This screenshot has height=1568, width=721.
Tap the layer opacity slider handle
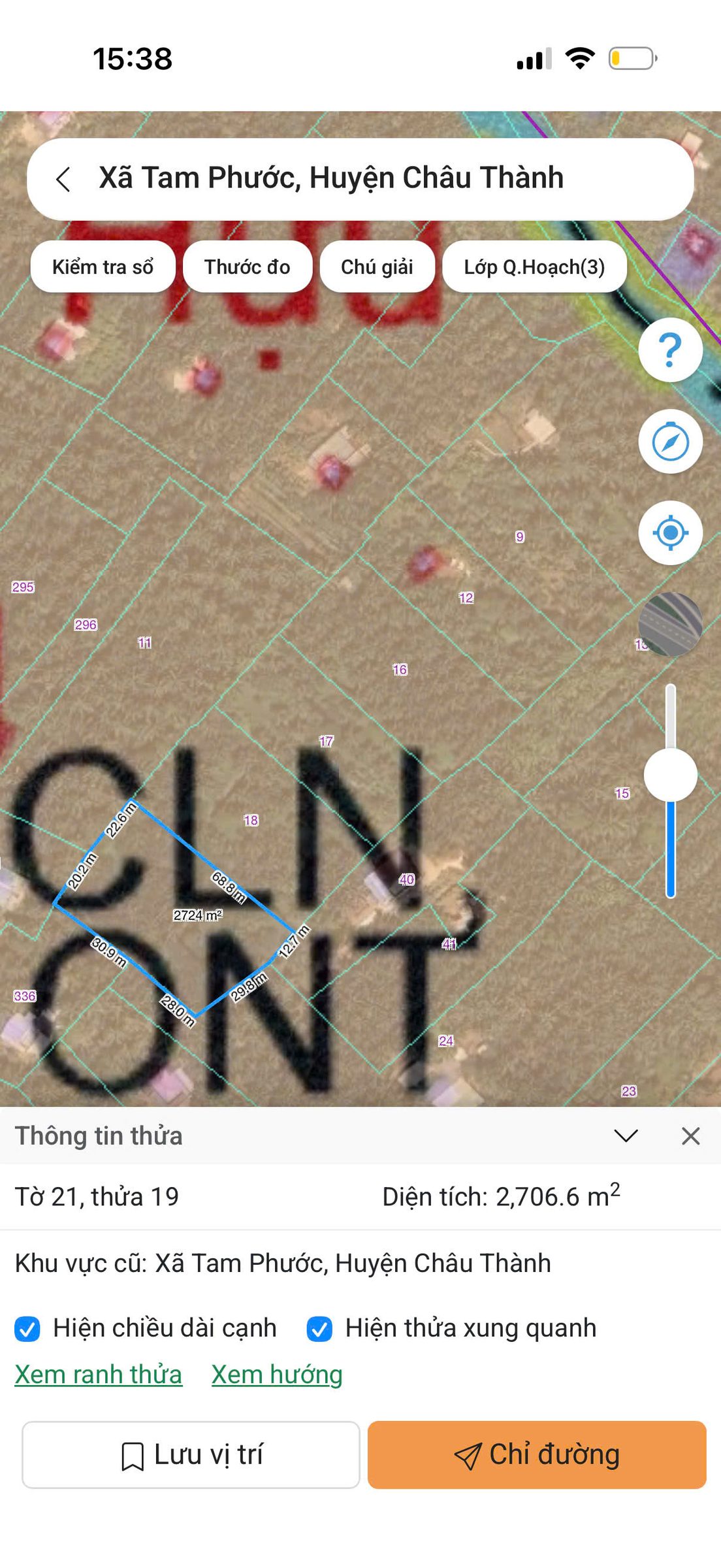point(670,775)
